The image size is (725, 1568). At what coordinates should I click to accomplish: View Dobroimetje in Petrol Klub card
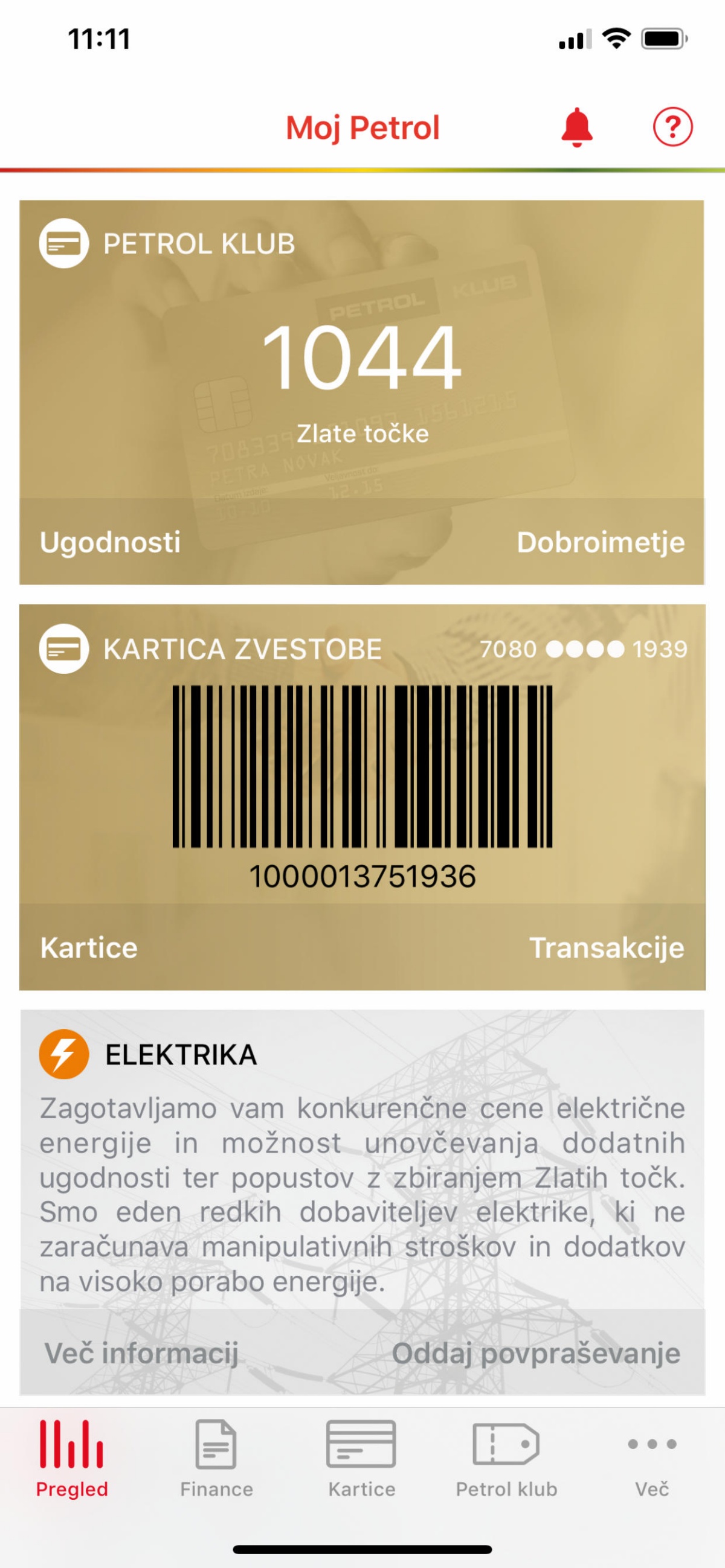pyautogui.click(x=600, y=542)
